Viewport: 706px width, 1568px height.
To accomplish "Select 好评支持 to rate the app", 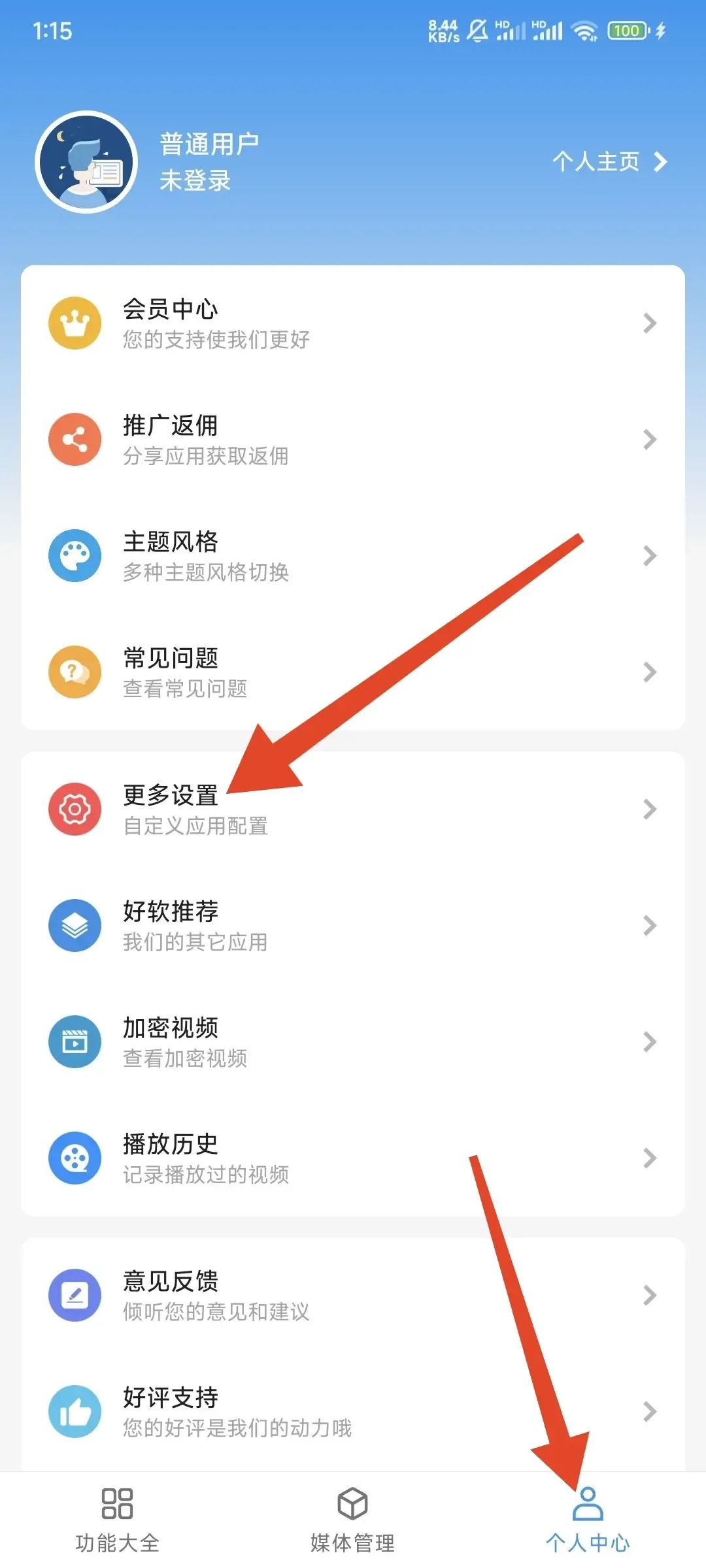I will pos(353,1412).
